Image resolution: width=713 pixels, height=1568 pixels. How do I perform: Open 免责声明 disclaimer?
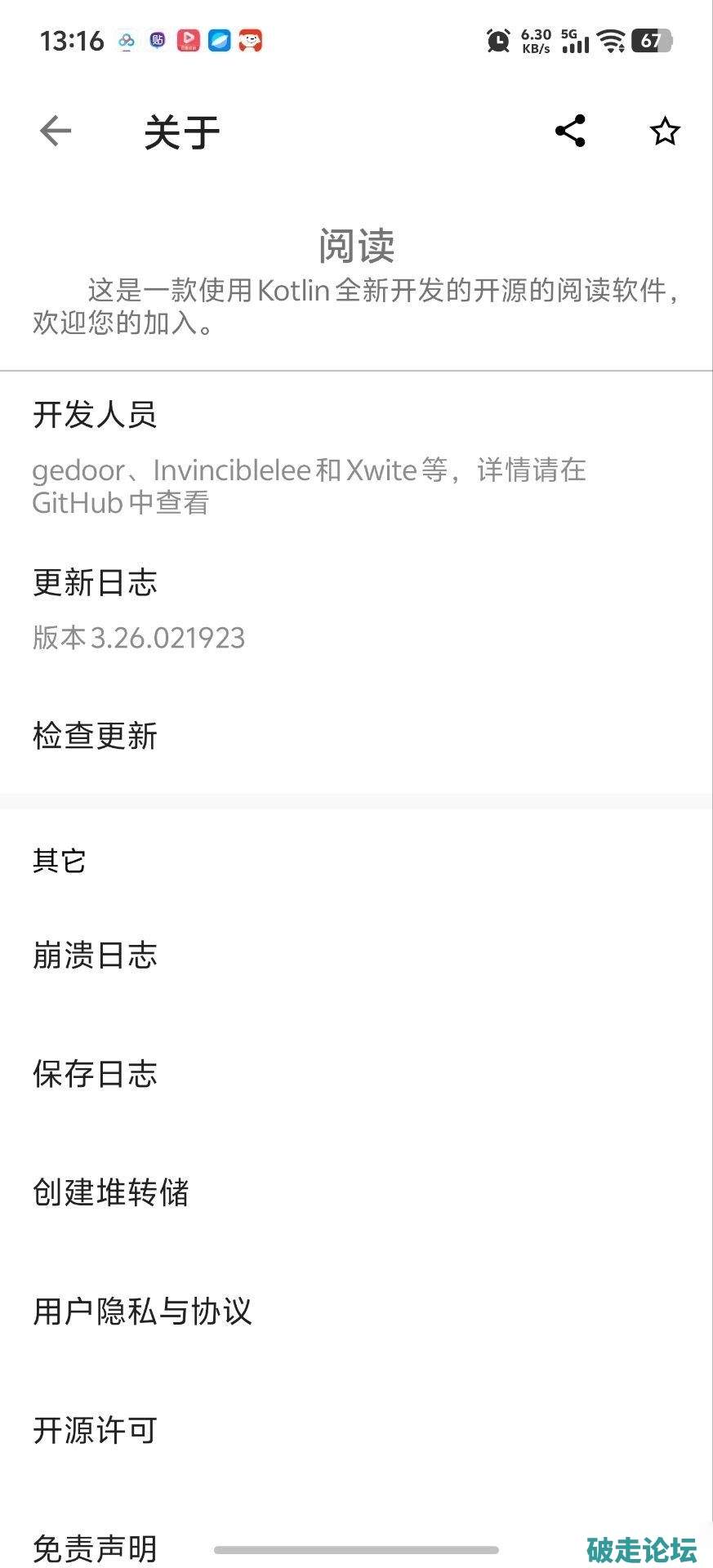pos(96,1546)
